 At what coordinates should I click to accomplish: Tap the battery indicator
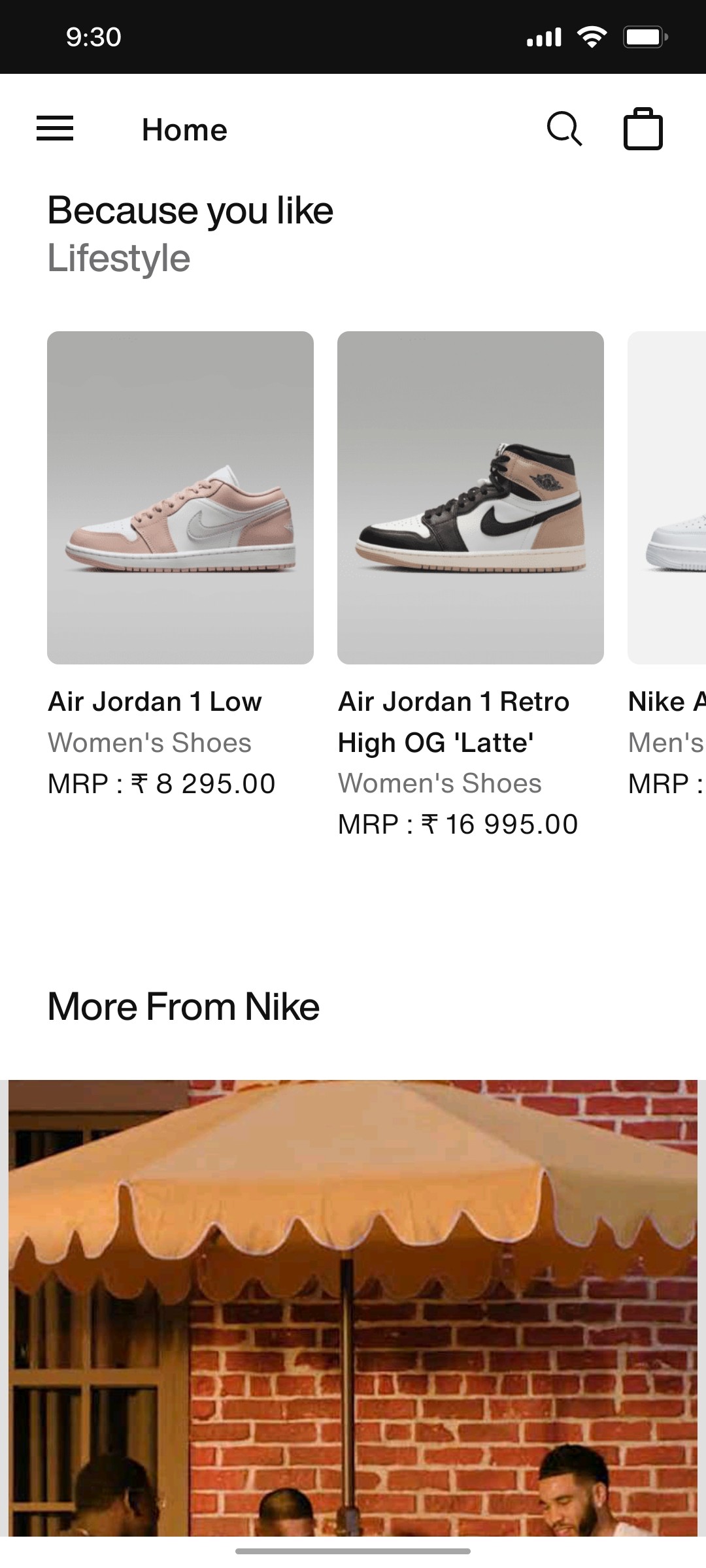point(643,37)
